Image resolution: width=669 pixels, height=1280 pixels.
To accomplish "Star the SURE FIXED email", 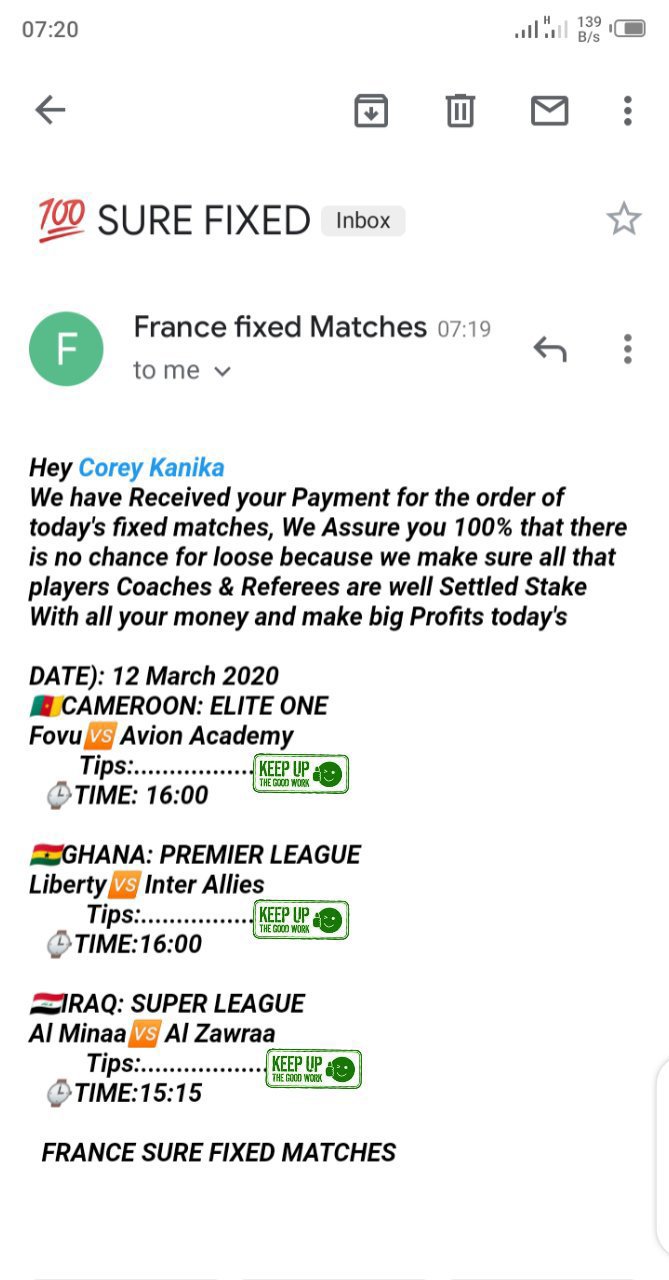I will [624, 219].
